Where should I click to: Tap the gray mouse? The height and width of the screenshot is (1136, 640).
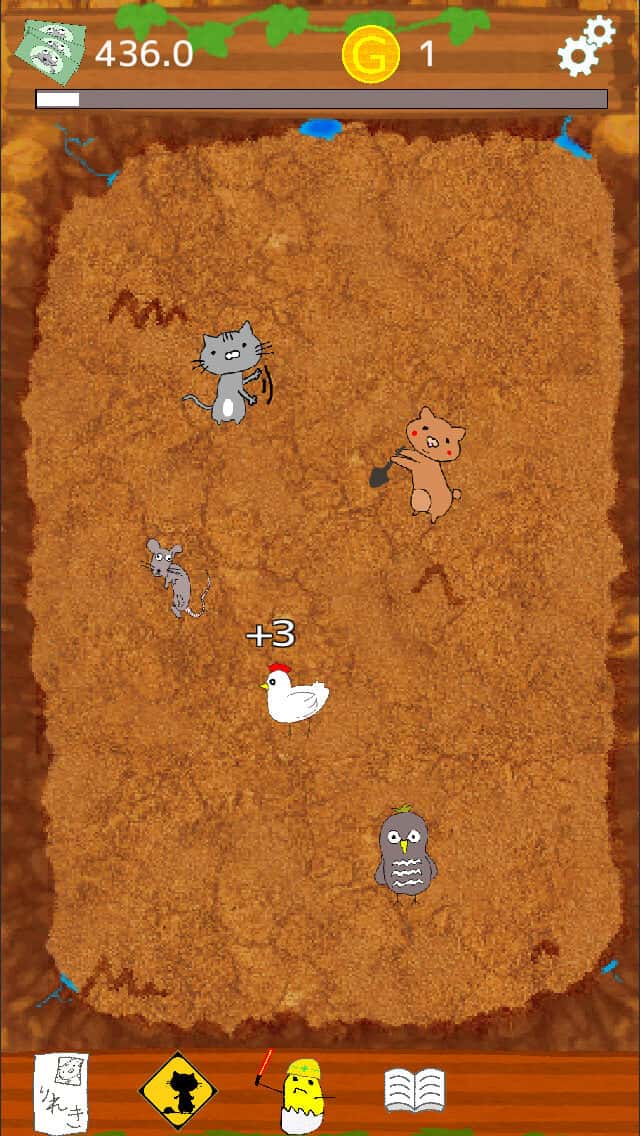[x=173, y=576]
